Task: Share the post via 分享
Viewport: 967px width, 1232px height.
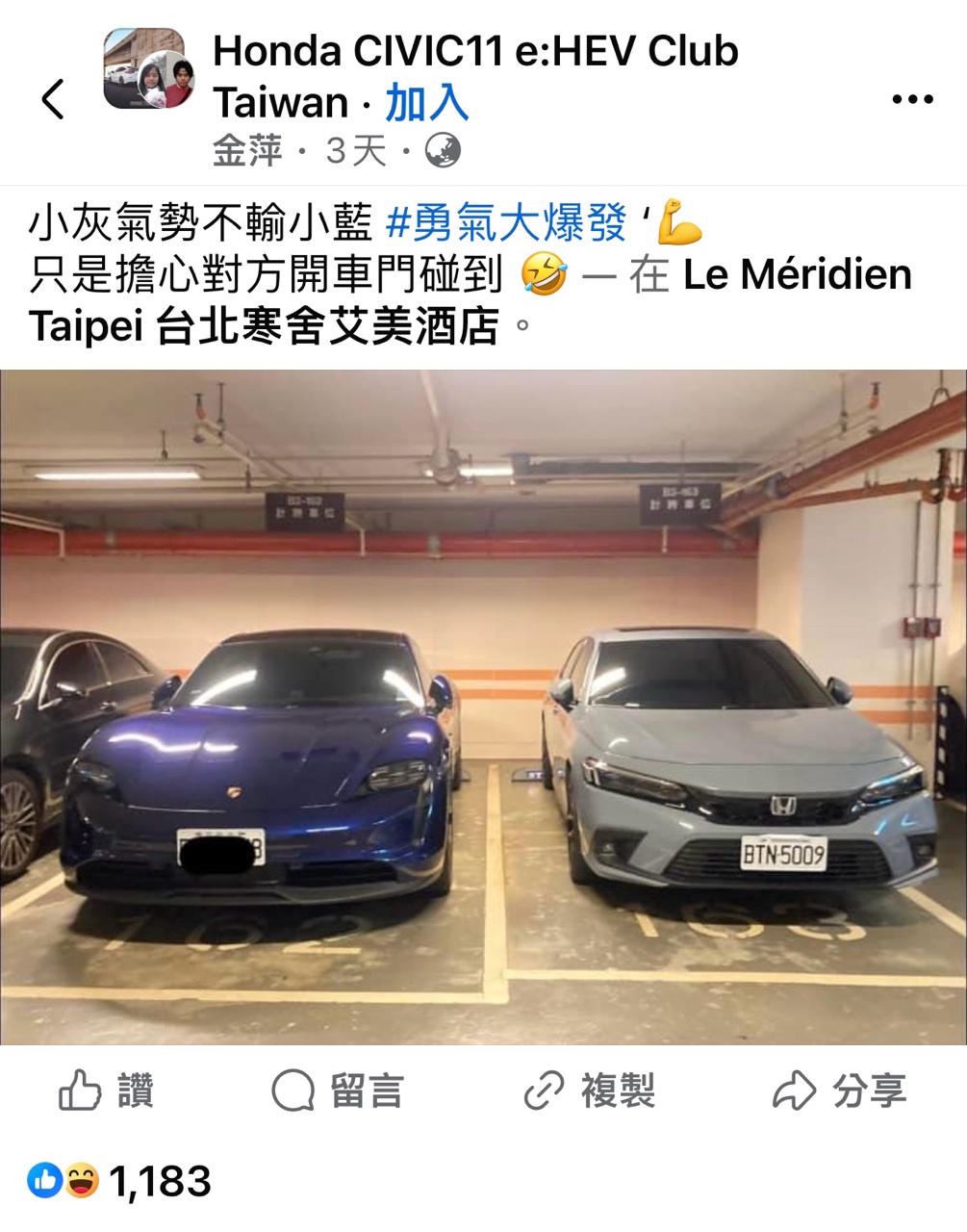Action: pos(839,1091)
